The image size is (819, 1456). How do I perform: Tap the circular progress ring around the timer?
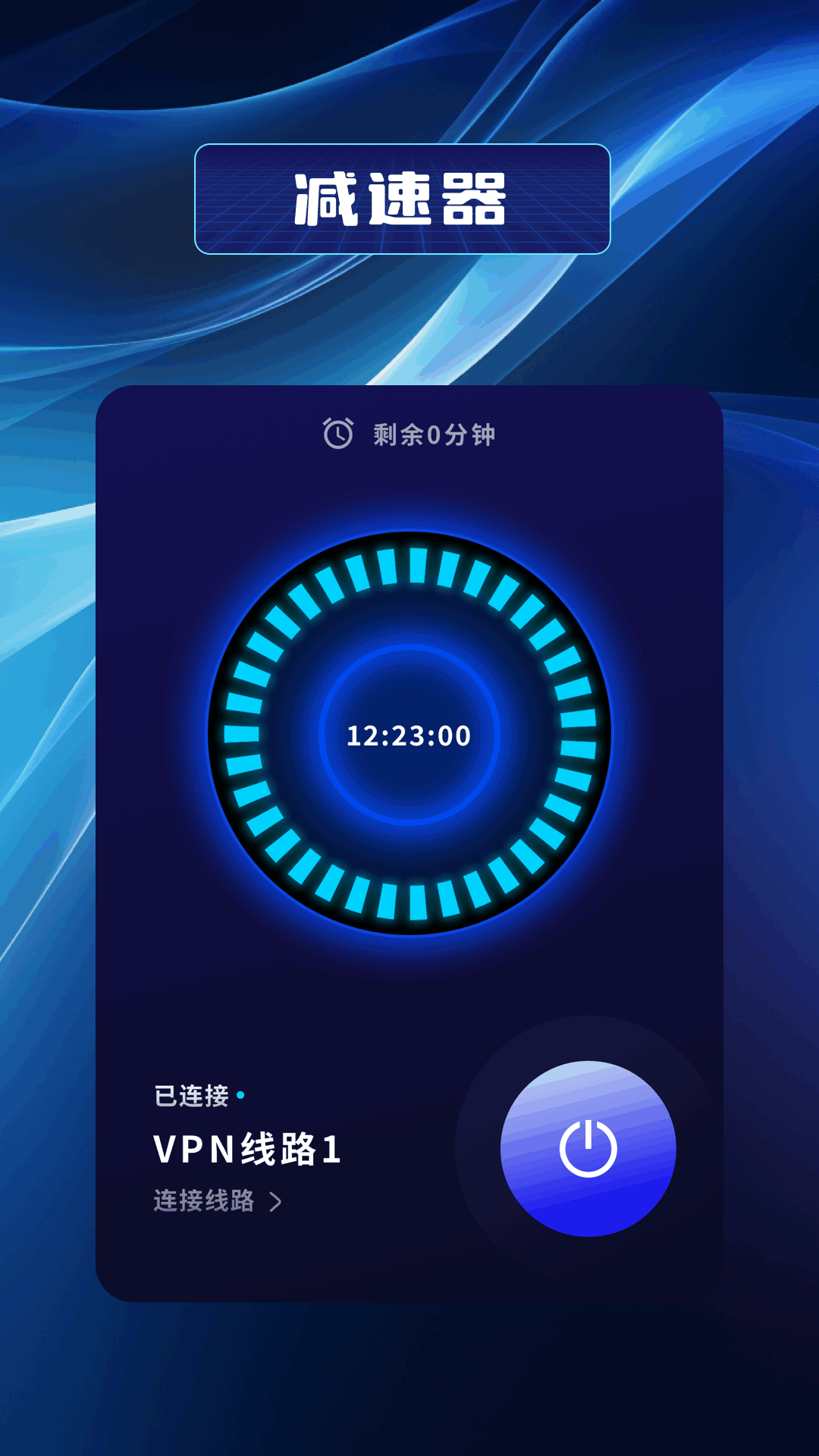coord(409,565)
